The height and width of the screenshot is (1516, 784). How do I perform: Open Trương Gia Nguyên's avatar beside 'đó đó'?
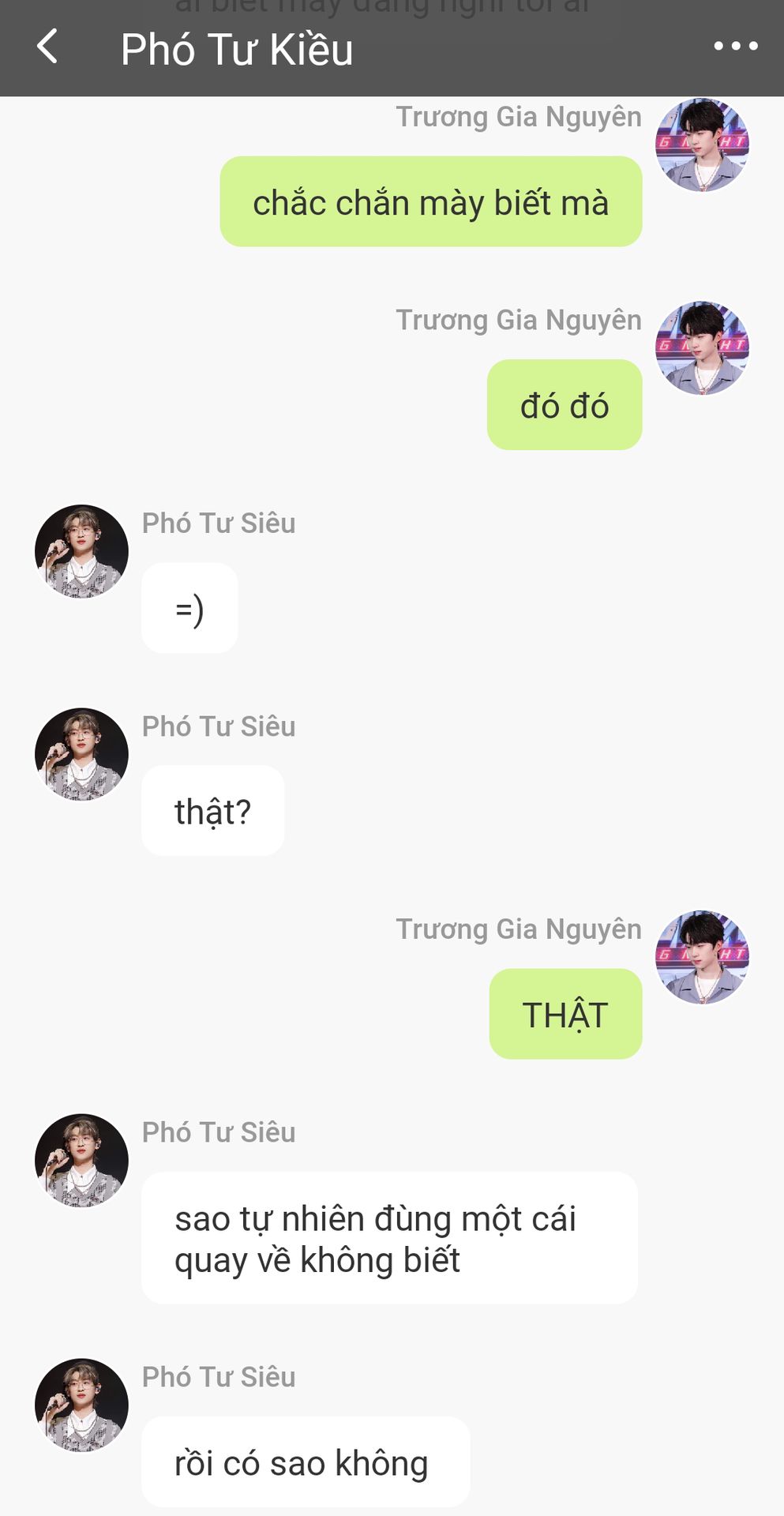(x=702, y=347)
